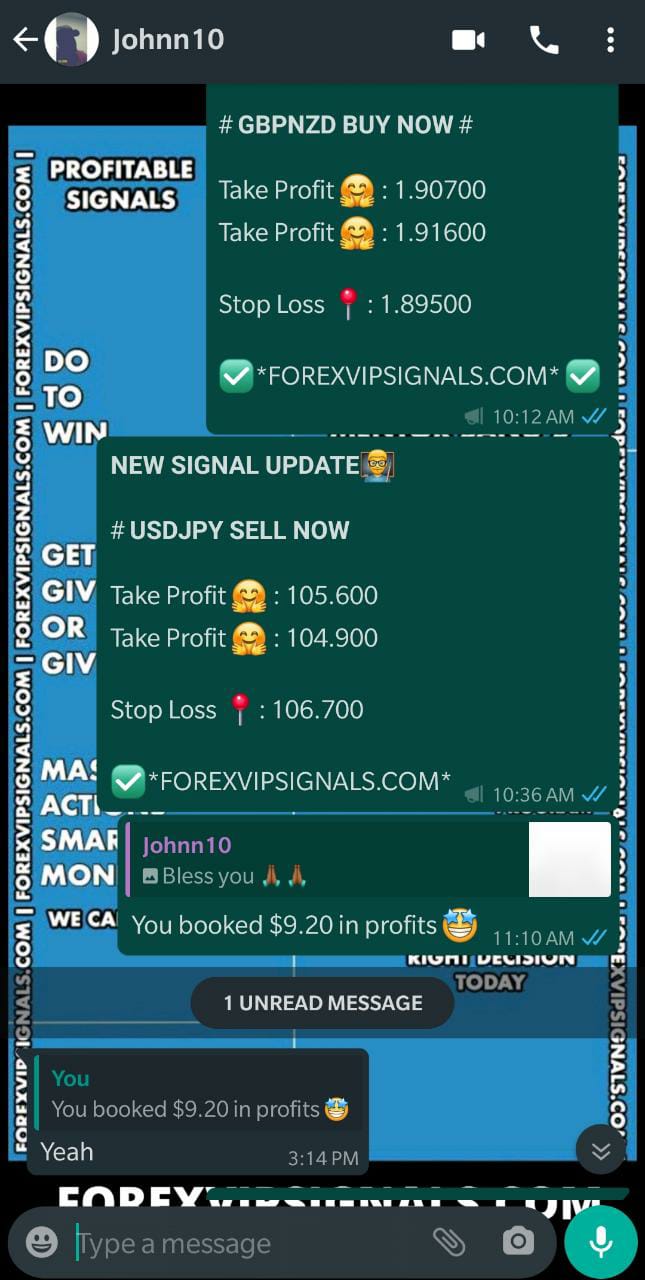Viewport: 645px width, 1280px height.
Task: Tap the Type a message field
Action: (x=240, y=1243)
